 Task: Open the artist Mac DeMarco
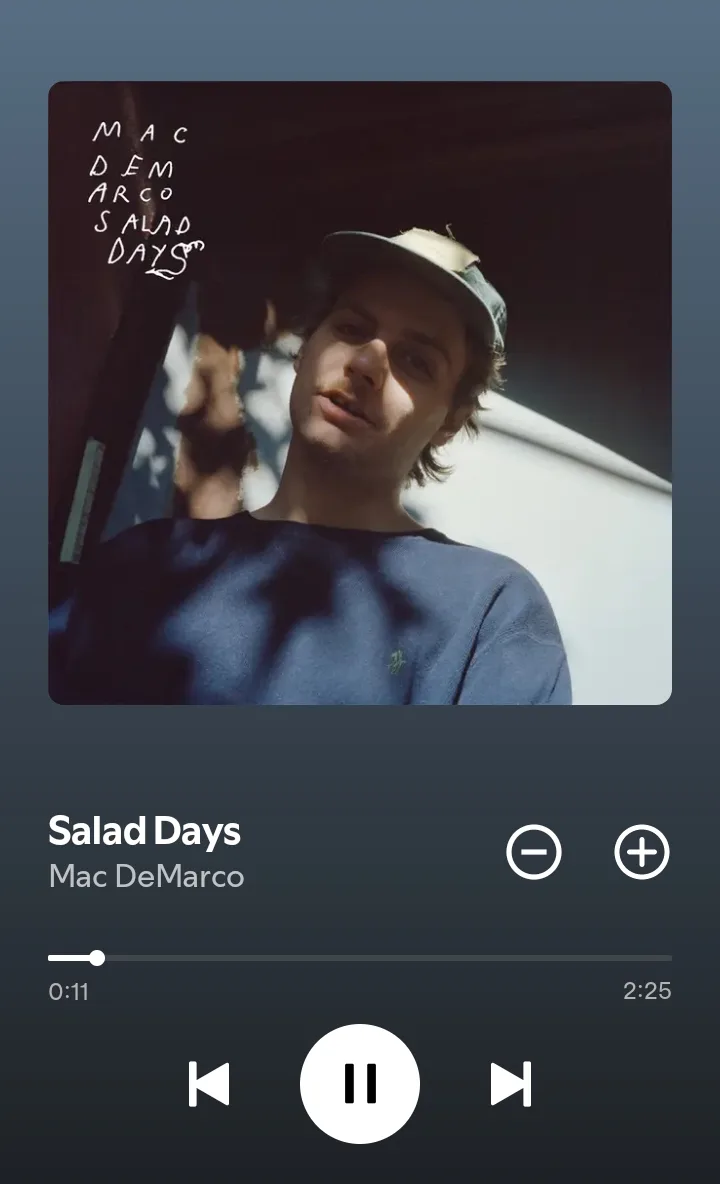pos(146,877)
